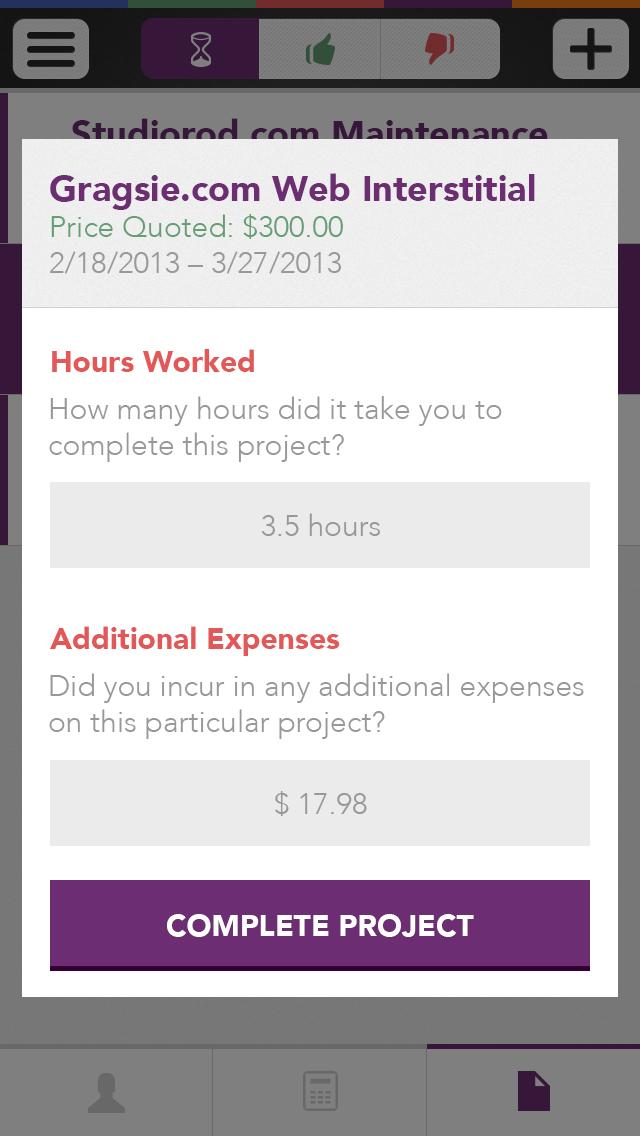Open the person profile tab
Screen dimensions: 640x1136
click(x=106, y=1092)
